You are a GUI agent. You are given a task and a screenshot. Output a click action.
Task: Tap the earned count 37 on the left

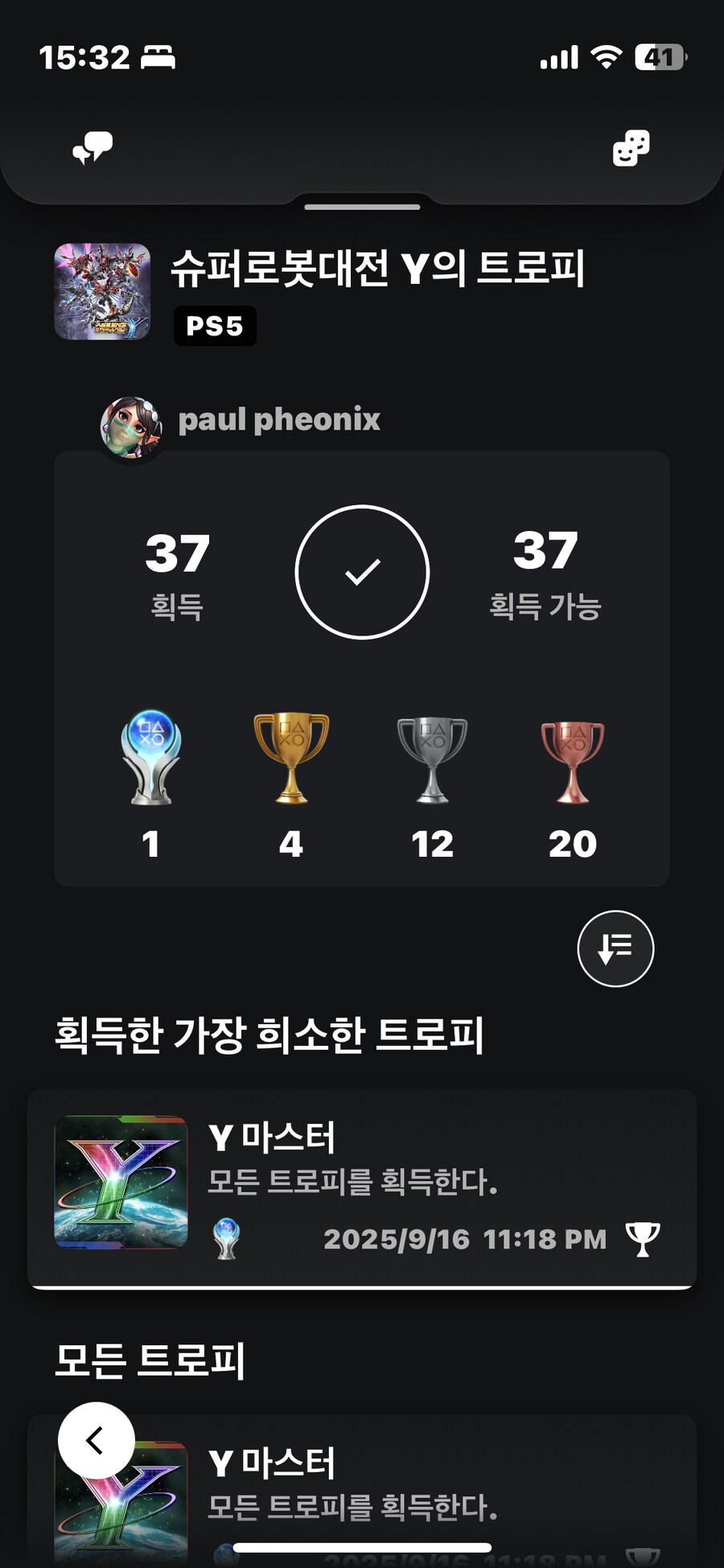(x=179, y=554)
